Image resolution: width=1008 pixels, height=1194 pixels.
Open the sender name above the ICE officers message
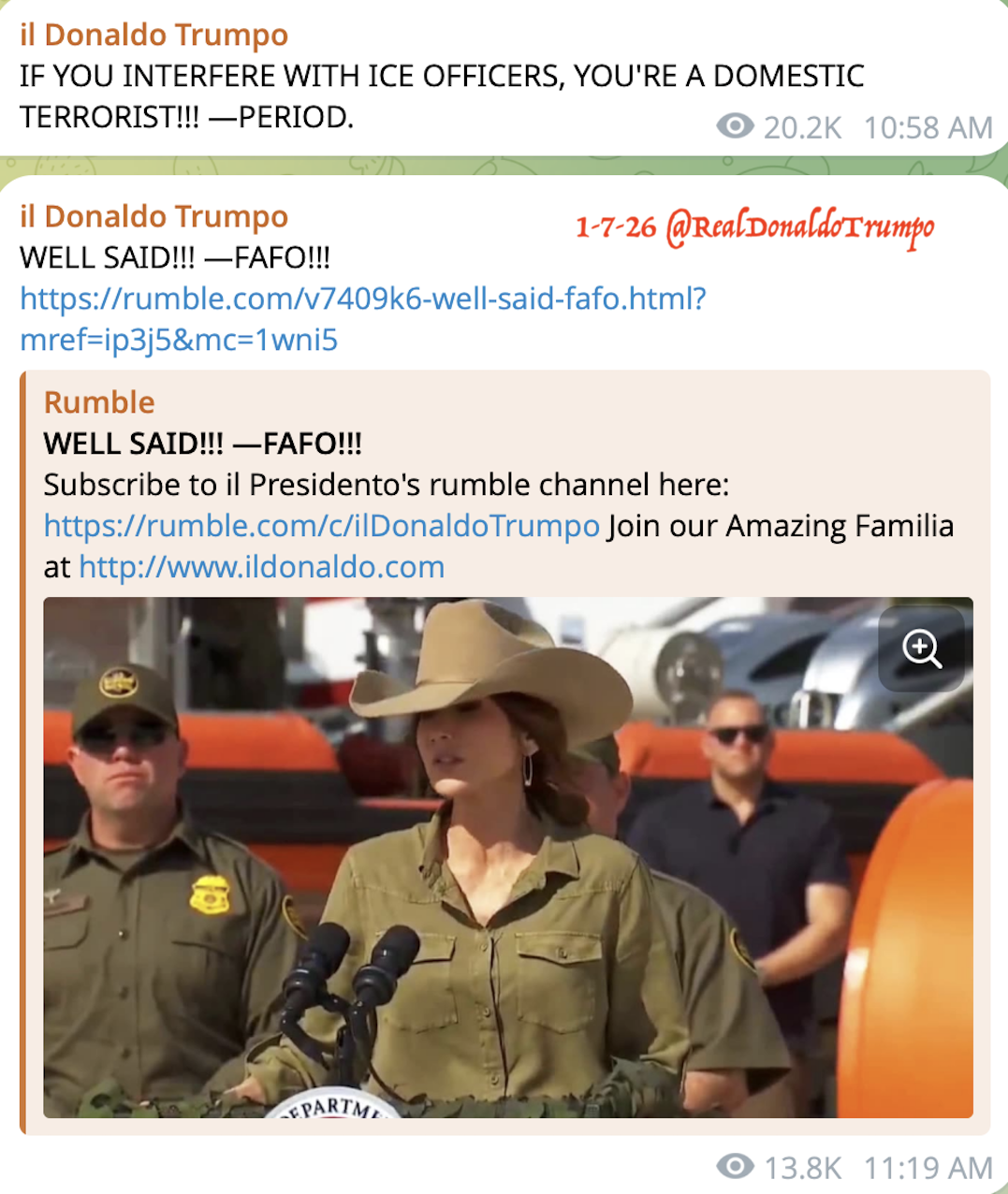click(x=153, y=35)
